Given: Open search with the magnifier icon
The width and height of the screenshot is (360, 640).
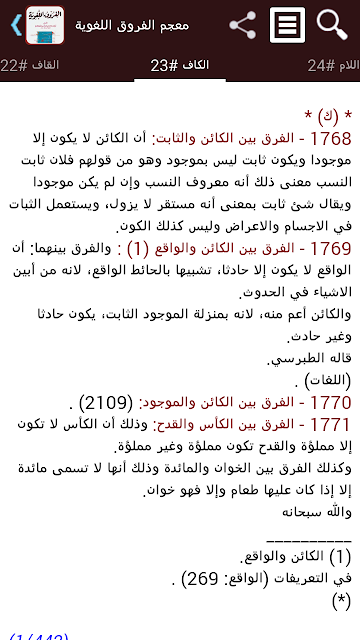Looking at the screenshot, I should pyautogui.click(x=332, y=25).
